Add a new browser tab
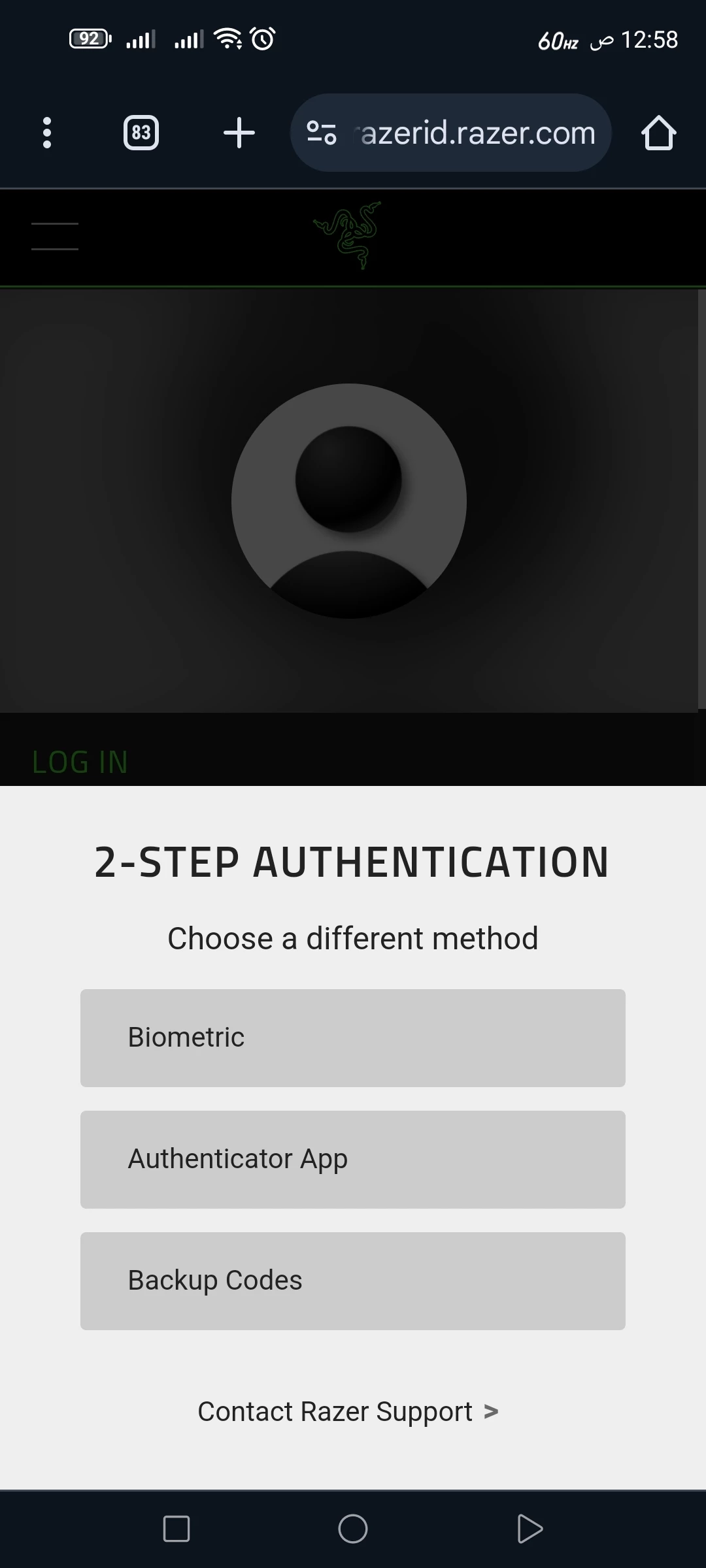The width and height of the screenshot is (706, 1568). tap(239, 133)
